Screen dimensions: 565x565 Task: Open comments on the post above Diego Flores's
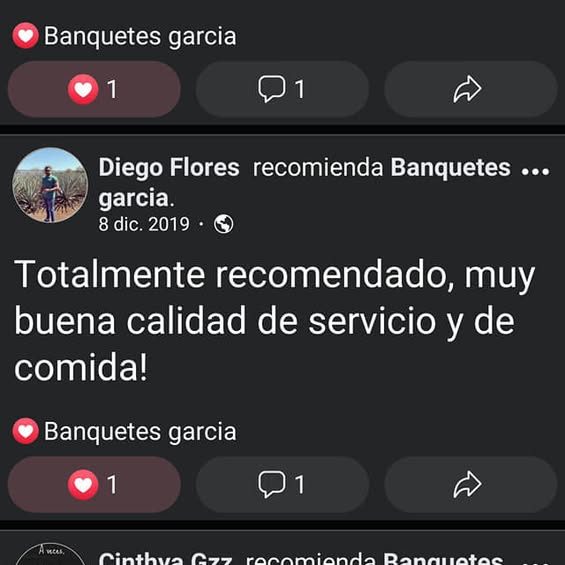[x=282, y=89]
